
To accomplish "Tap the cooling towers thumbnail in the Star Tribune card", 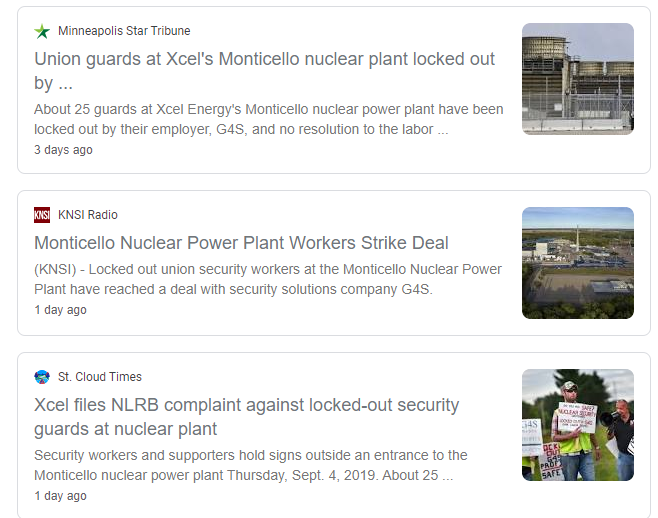I will coord(577,79).
